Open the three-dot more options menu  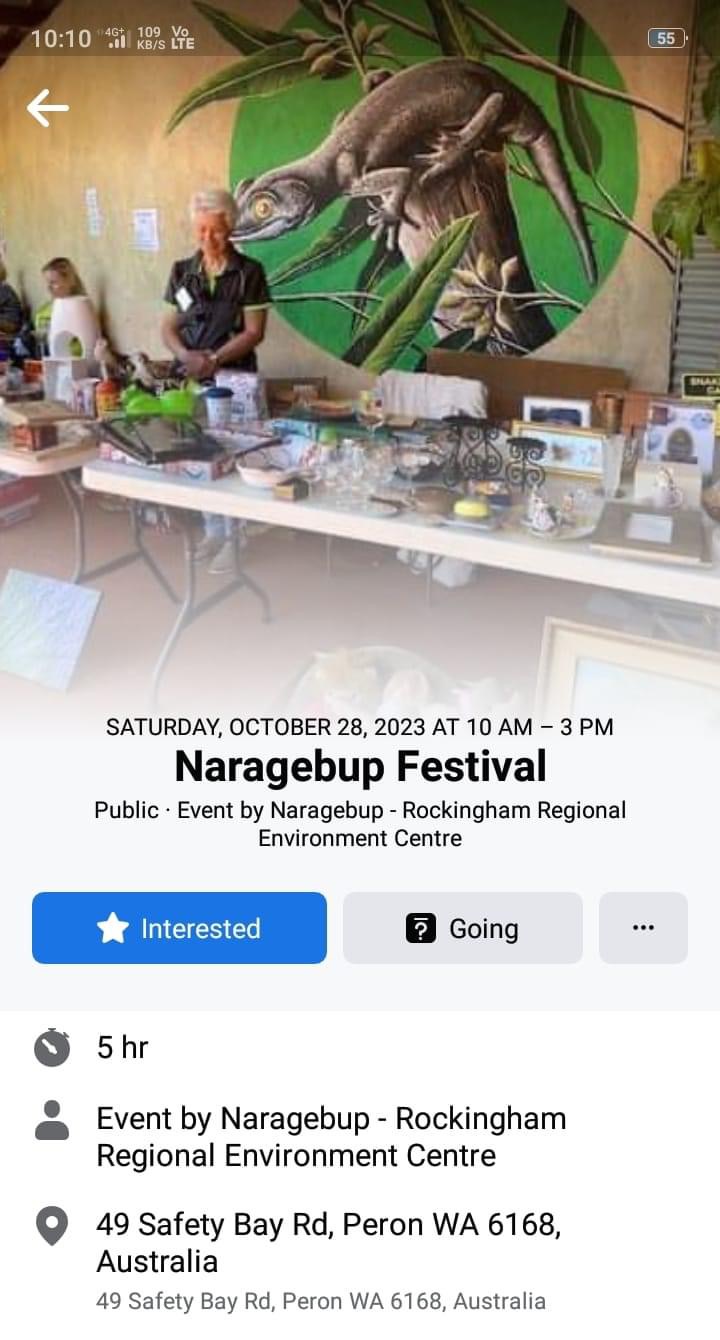(643, 928)
